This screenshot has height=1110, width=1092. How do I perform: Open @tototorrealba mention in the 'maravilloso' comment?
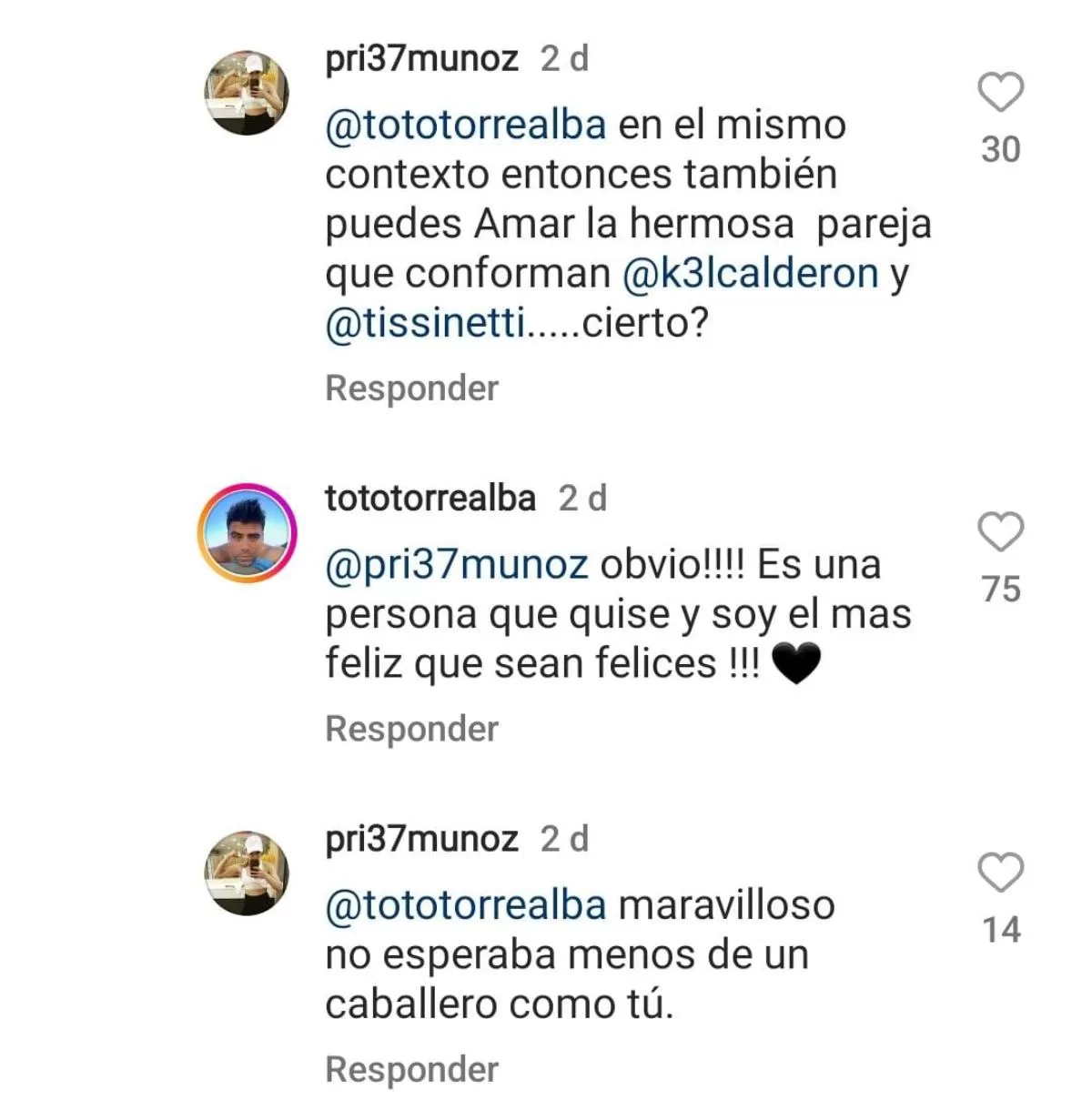coord(465,905)
